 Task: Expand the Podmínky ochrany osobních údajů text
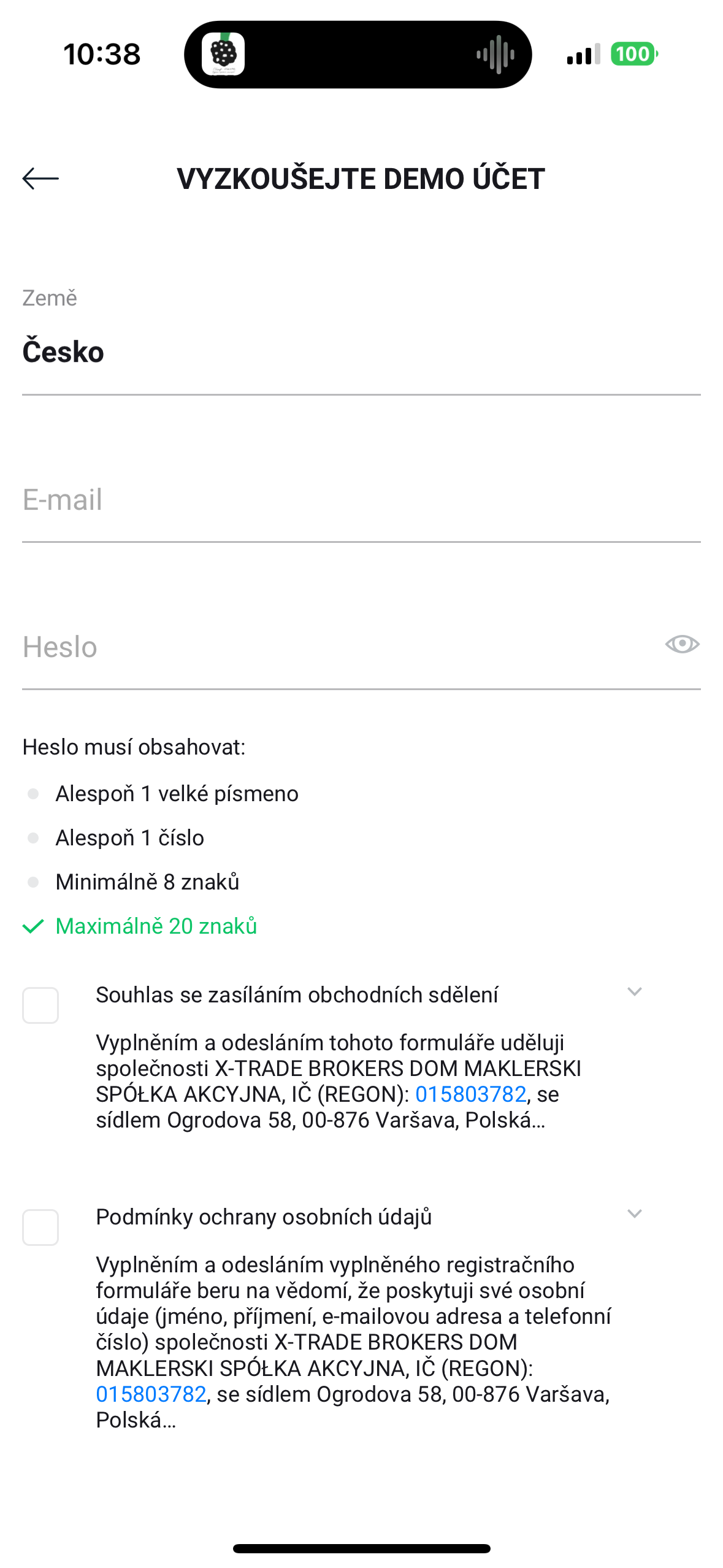pos(635,1214)
